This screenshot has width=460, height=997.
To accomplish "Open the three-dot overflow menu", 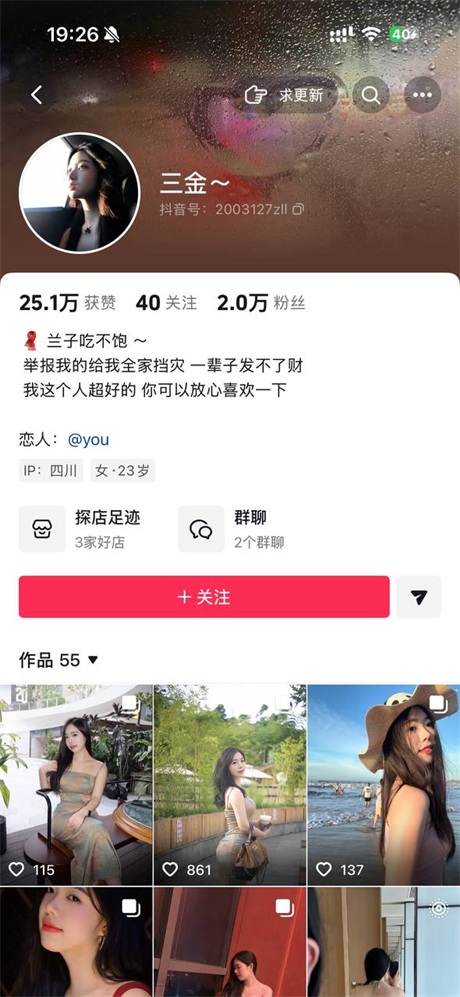I will pos(422,95).
